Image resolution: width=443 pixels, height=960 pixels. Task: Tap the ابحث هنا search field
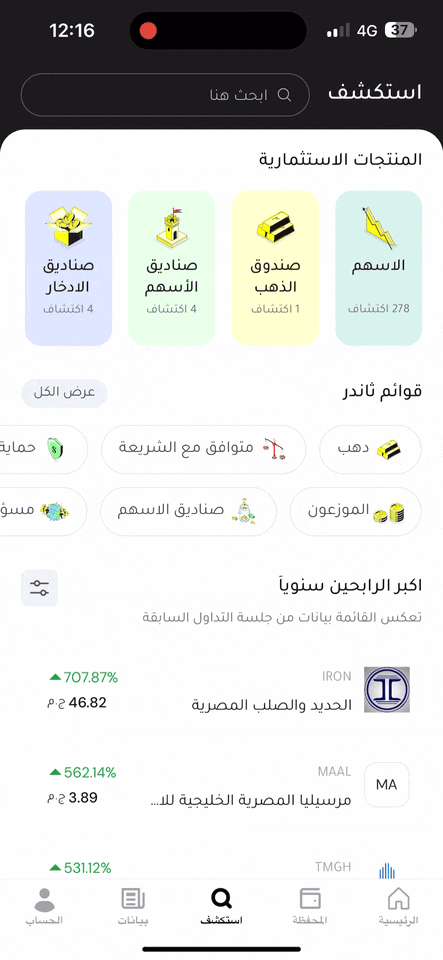(x=165, y=95)
